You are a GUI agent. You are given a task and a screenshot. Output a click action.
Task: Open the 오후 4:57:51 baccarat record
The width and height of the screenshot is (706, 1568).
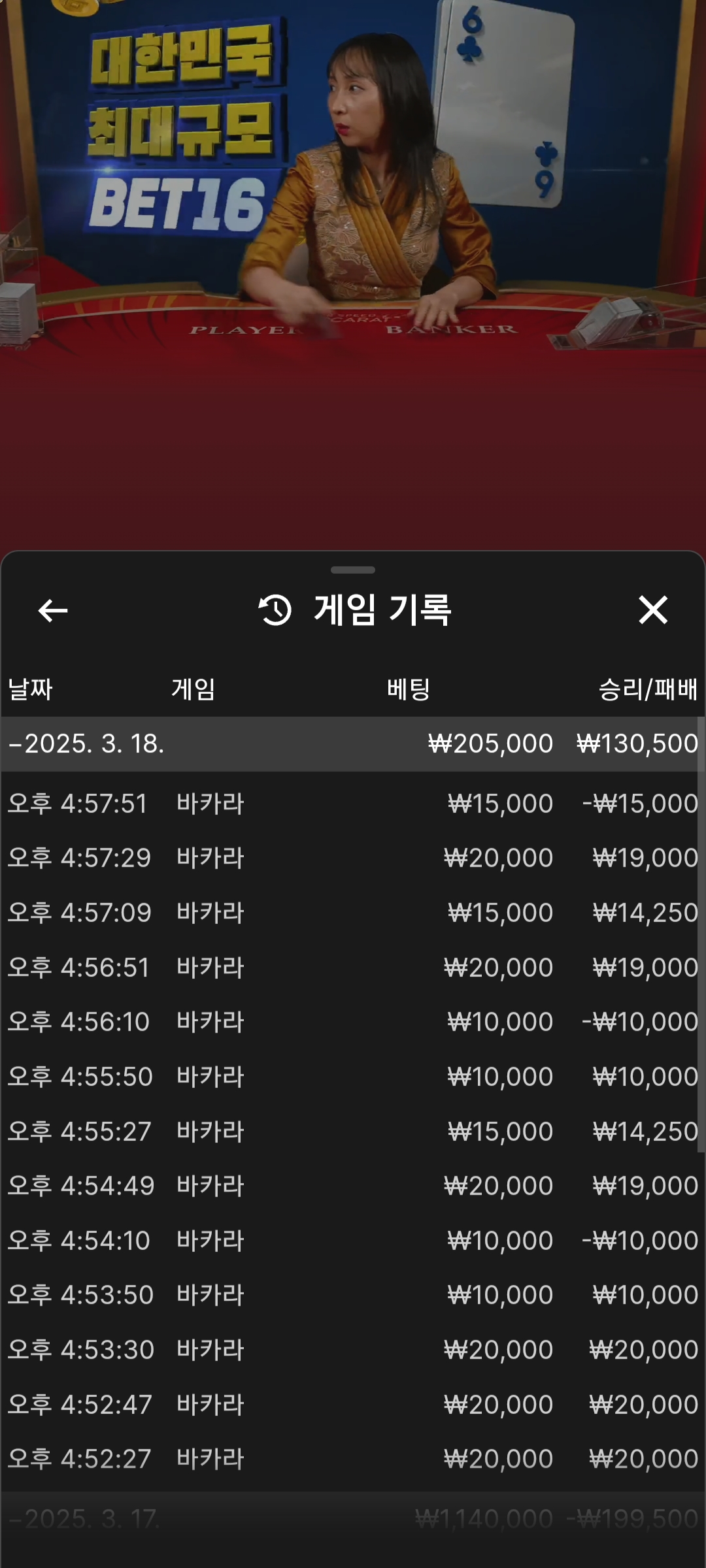[353, 804]
